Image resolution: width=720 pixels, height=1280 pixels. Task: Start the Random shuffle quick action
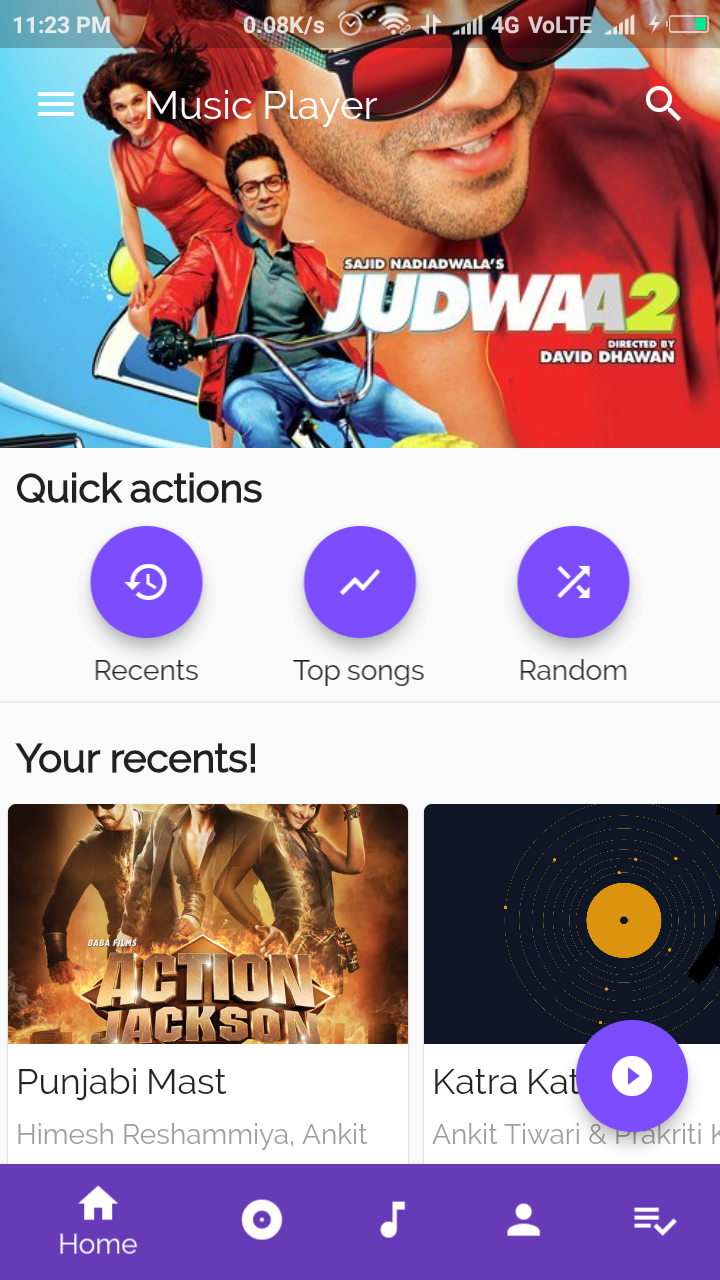[573, 582]
